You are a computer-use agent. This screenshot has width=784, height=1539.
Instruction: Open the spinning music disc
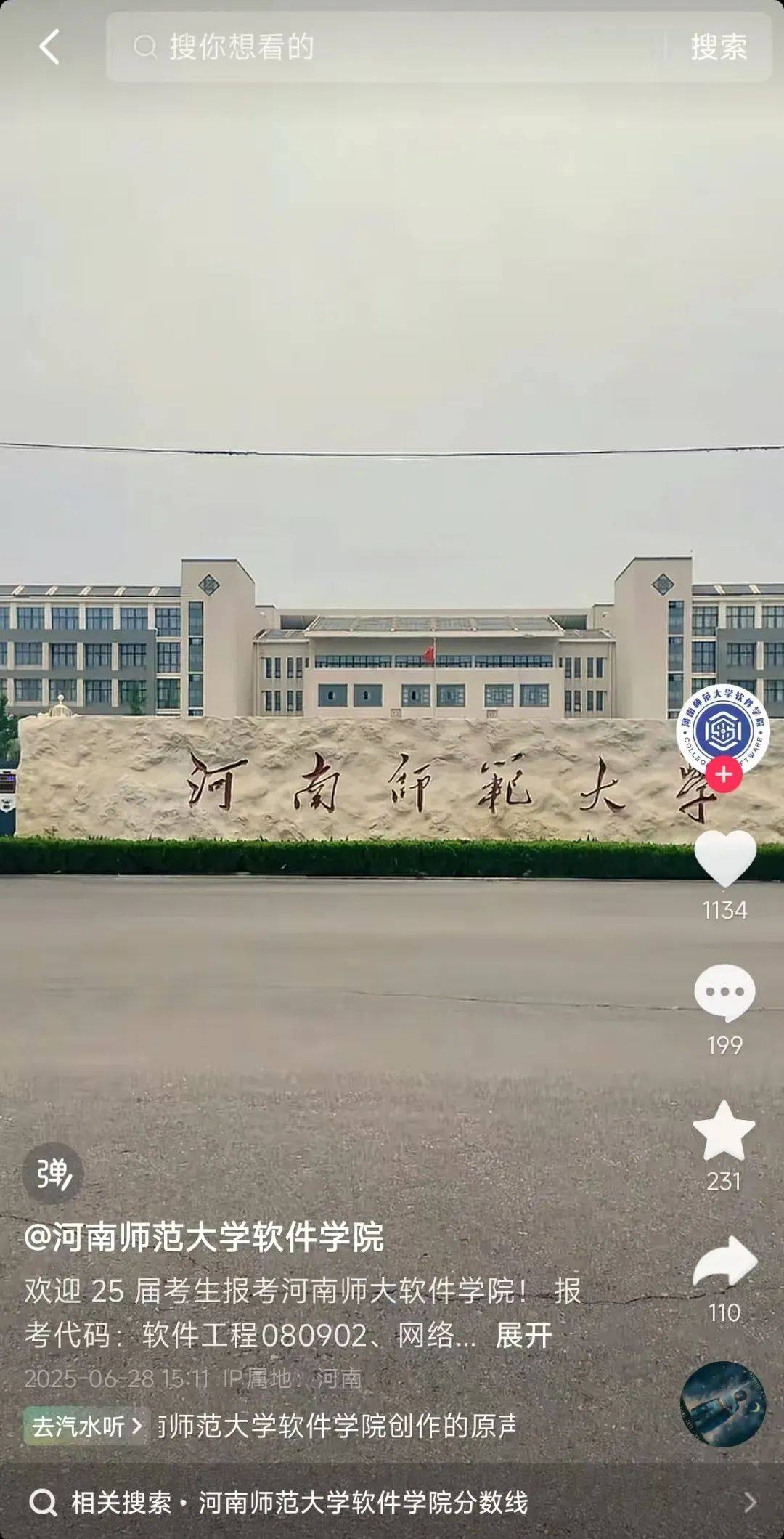point(722,1405)
